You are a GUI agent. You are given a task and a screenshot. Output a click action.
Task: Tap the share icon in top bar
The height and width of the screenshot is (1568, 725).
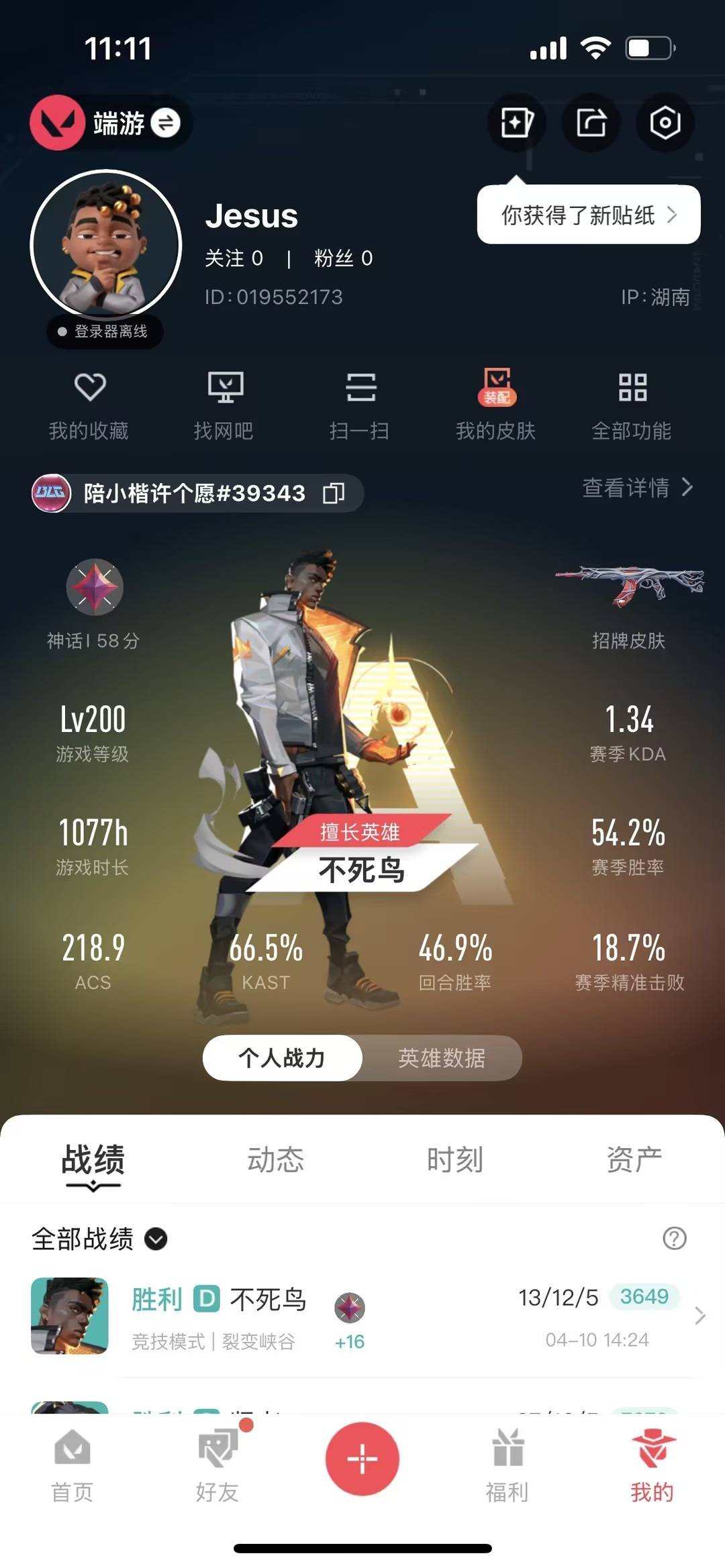coord(590,122)
